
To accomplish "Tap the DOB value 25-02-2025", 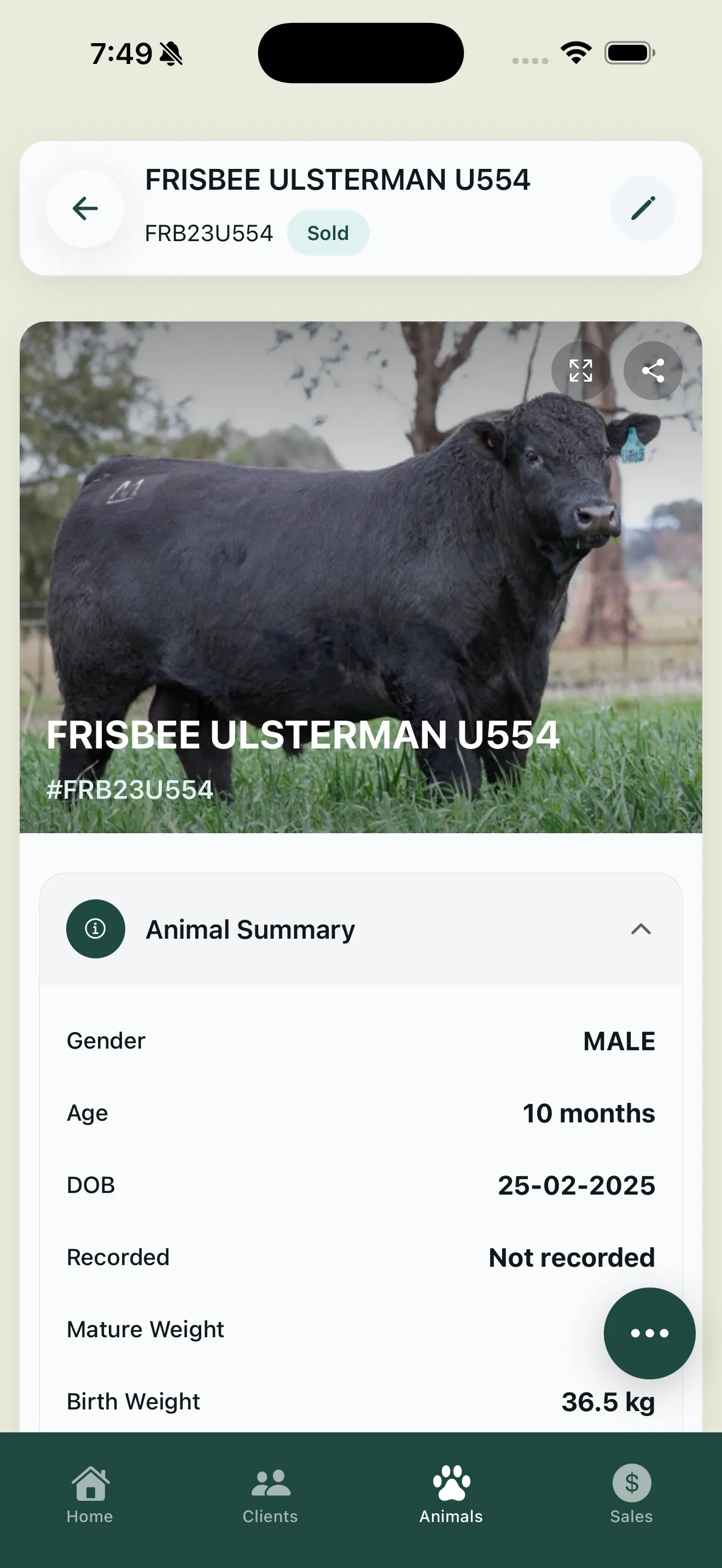I will click(x=576, y=1184).
